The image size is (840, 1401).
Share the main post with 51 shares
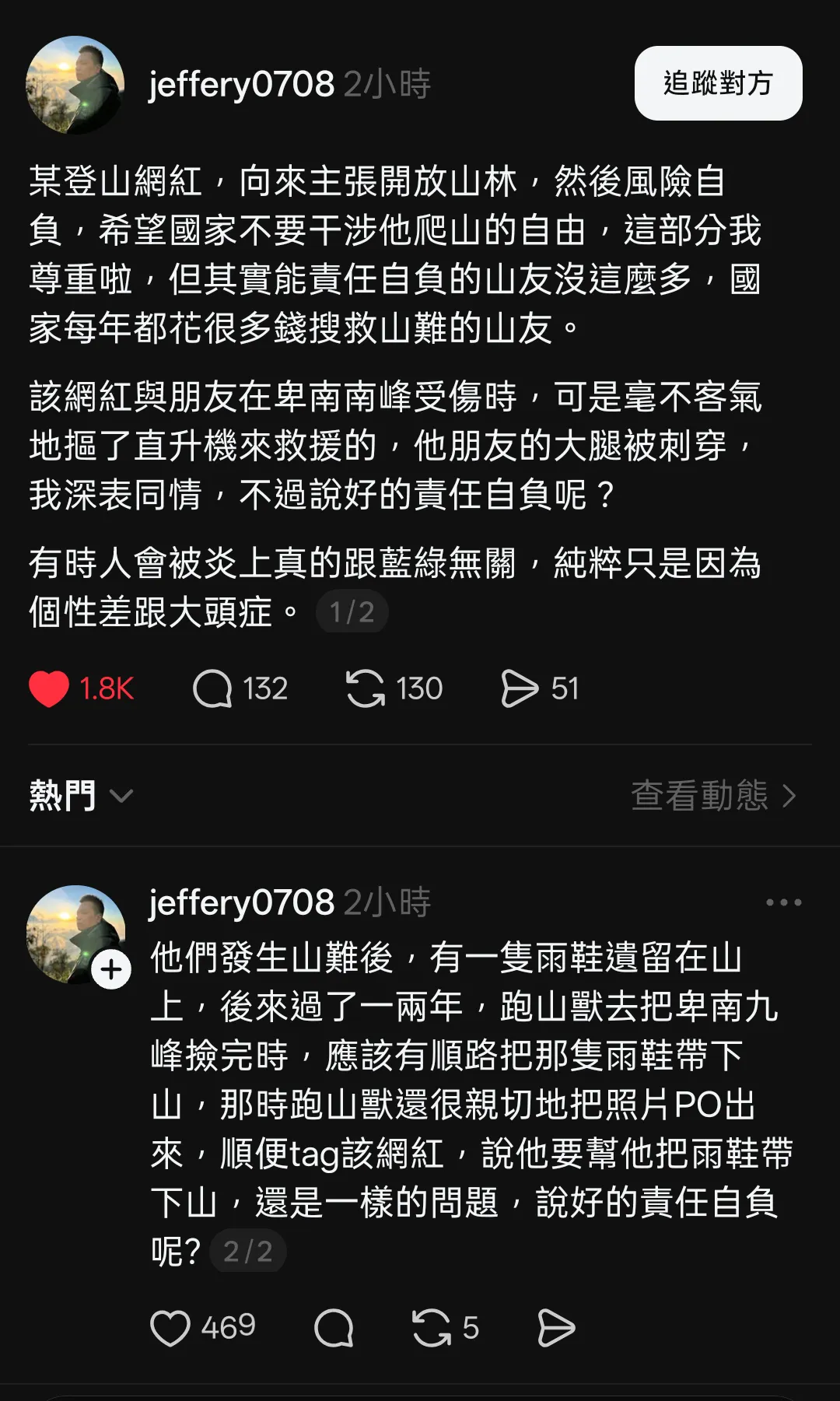520,688
